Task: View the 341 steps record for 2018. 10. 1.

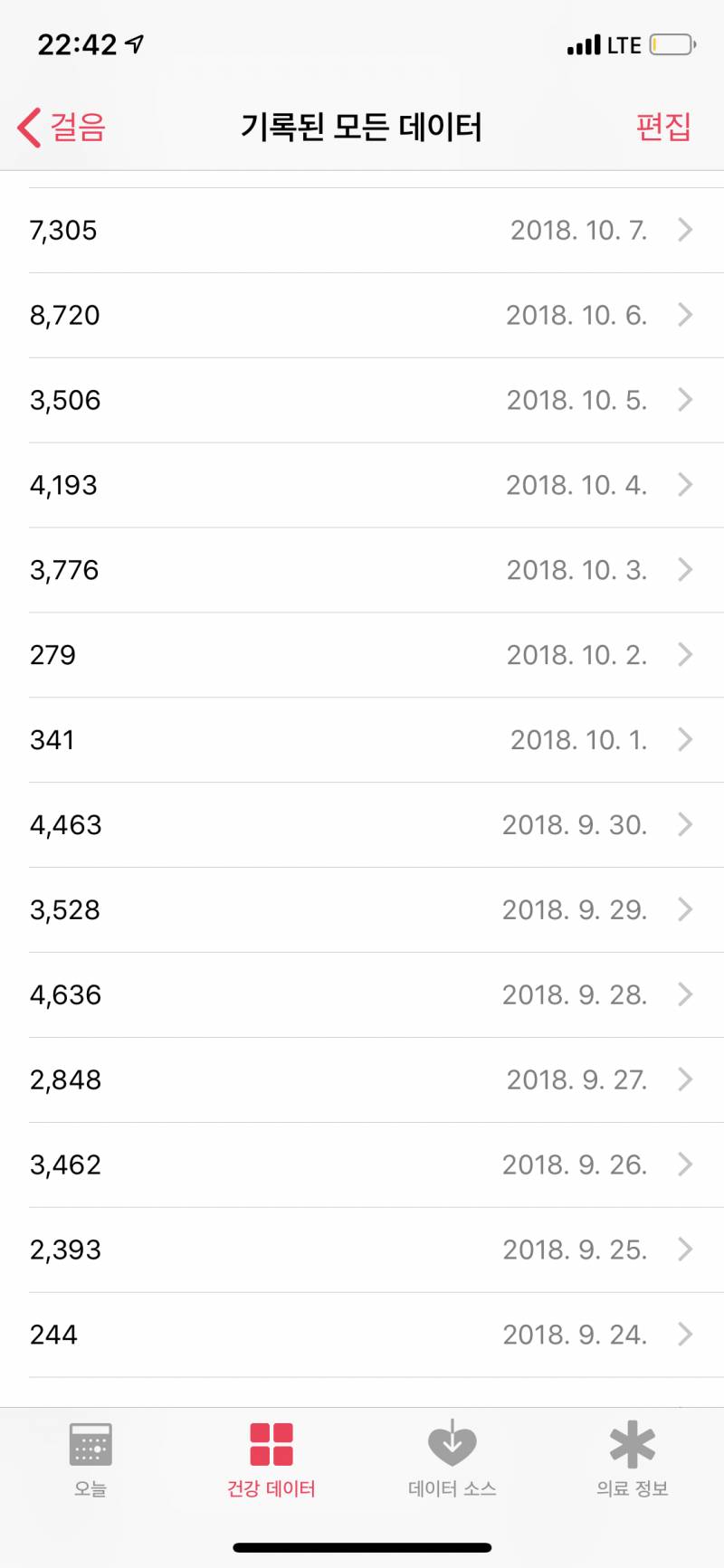Action: (362, 741)
